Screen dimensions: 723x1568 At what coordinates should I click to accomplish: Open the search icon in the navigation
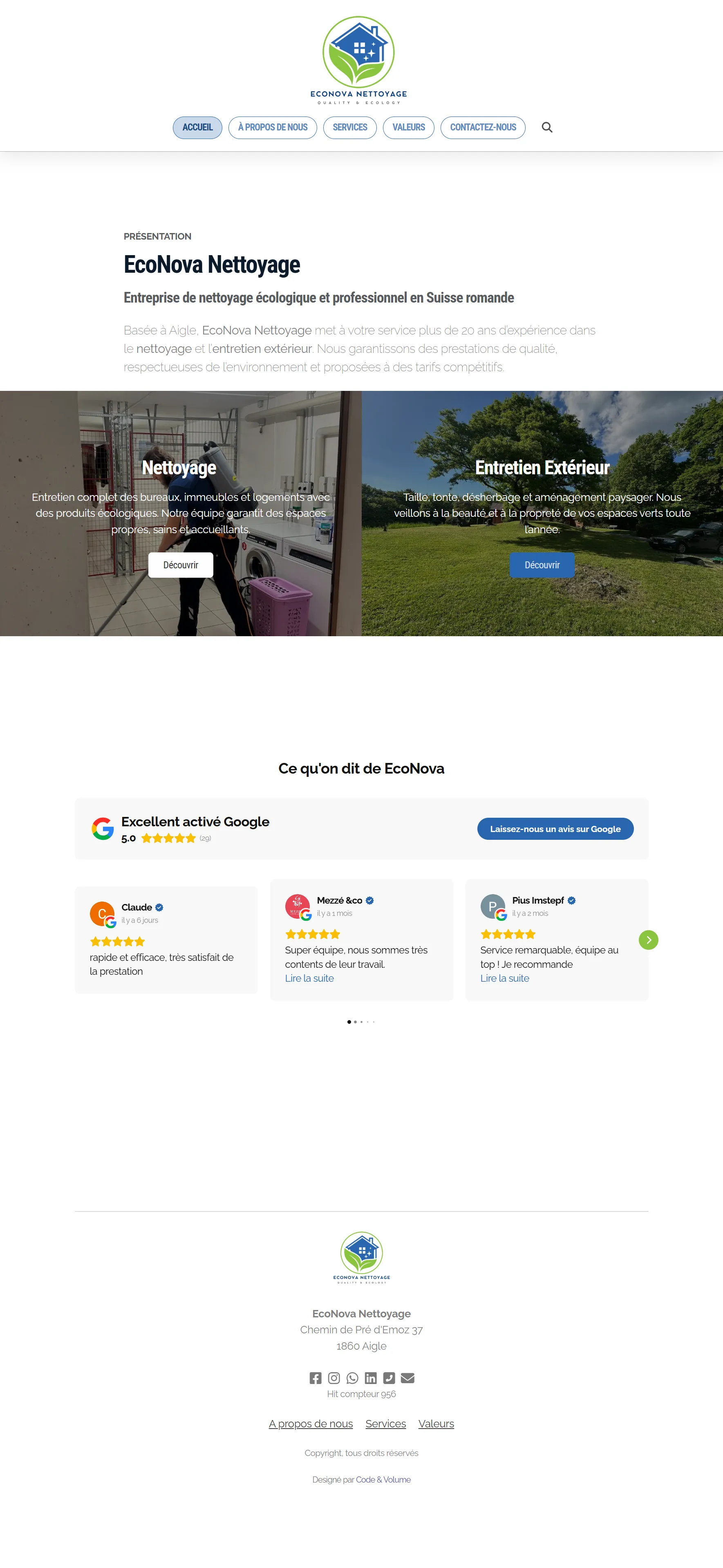tap(547, 127)
